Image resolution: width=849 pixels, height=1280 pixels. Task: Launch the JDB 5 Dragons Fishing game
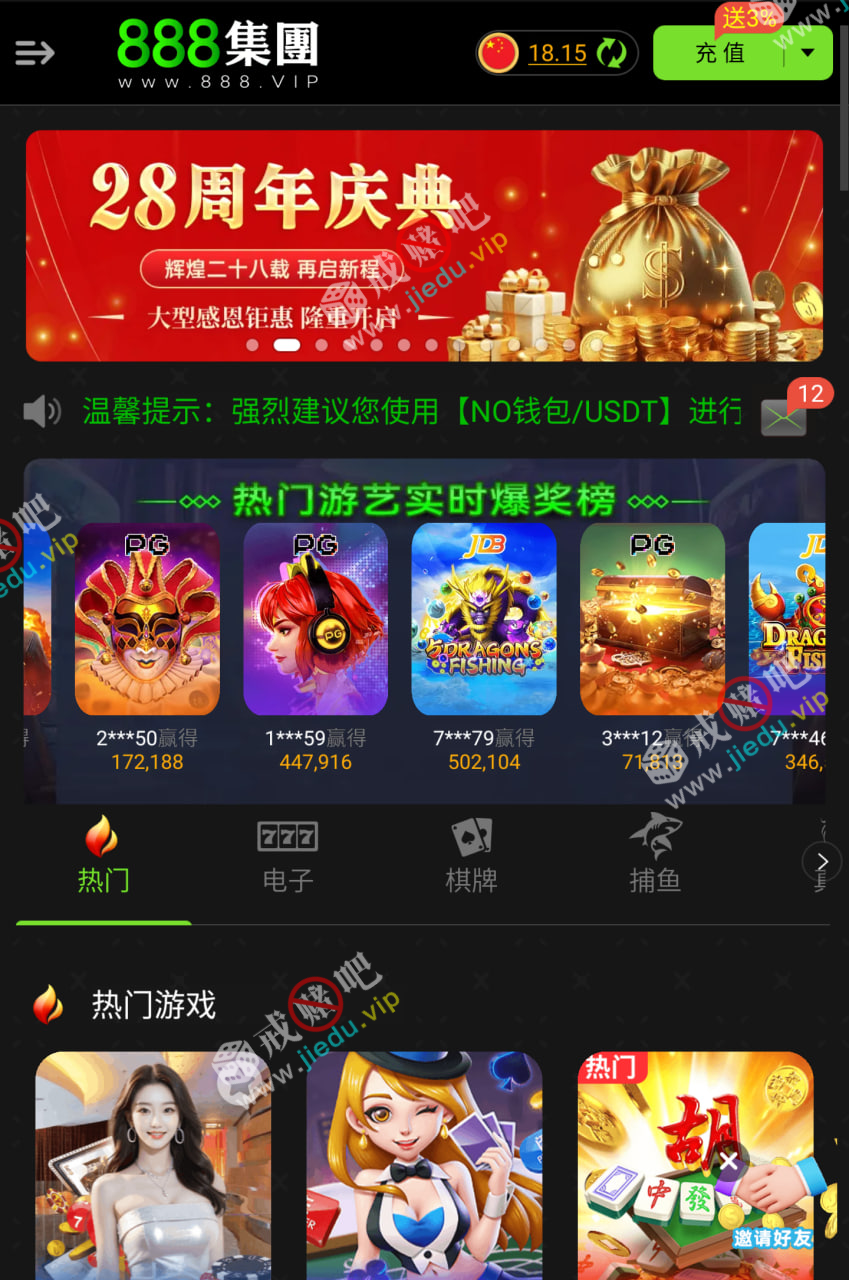coord(484,620)
